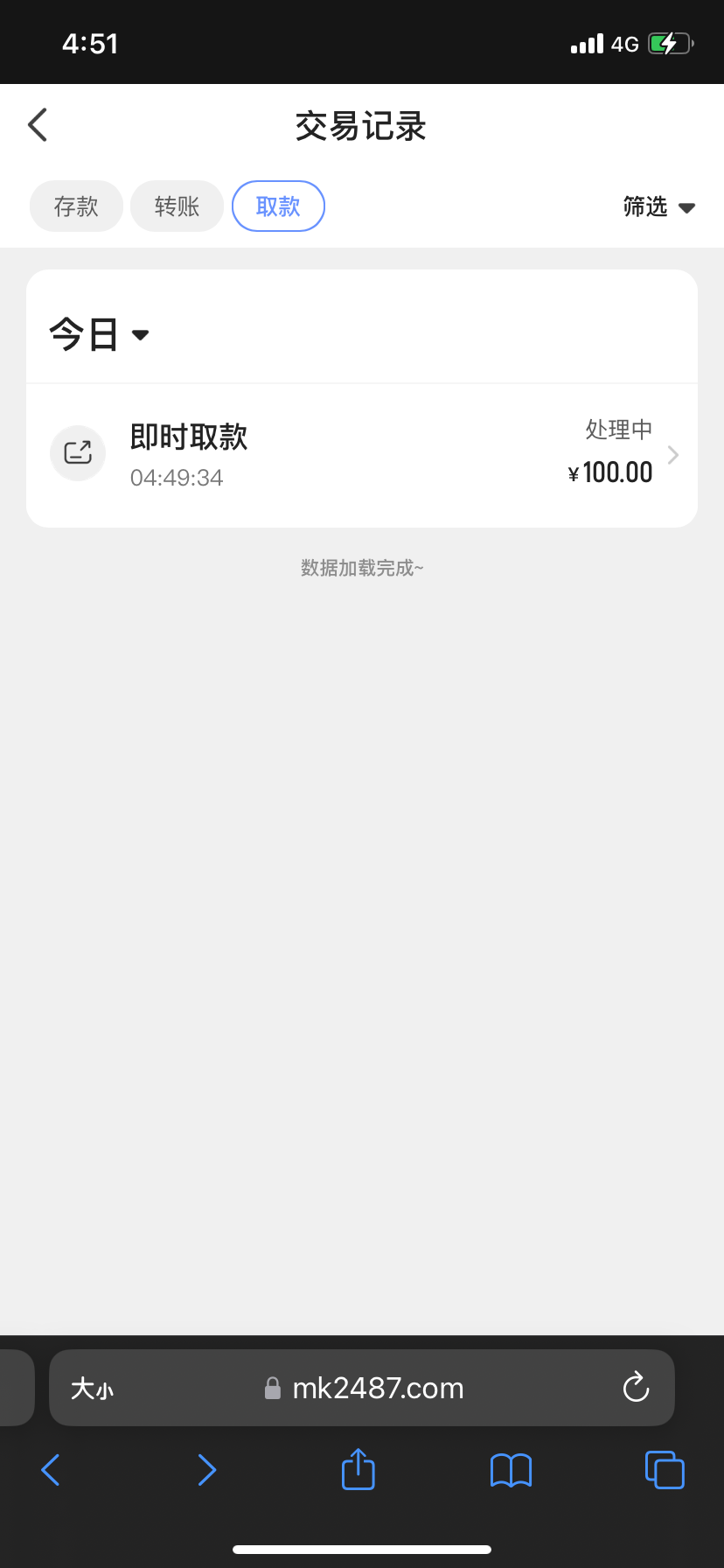Go forward in Safari history
Image resolution: width=724 pixels, height=1568 pixels.
click(206, 1470)
